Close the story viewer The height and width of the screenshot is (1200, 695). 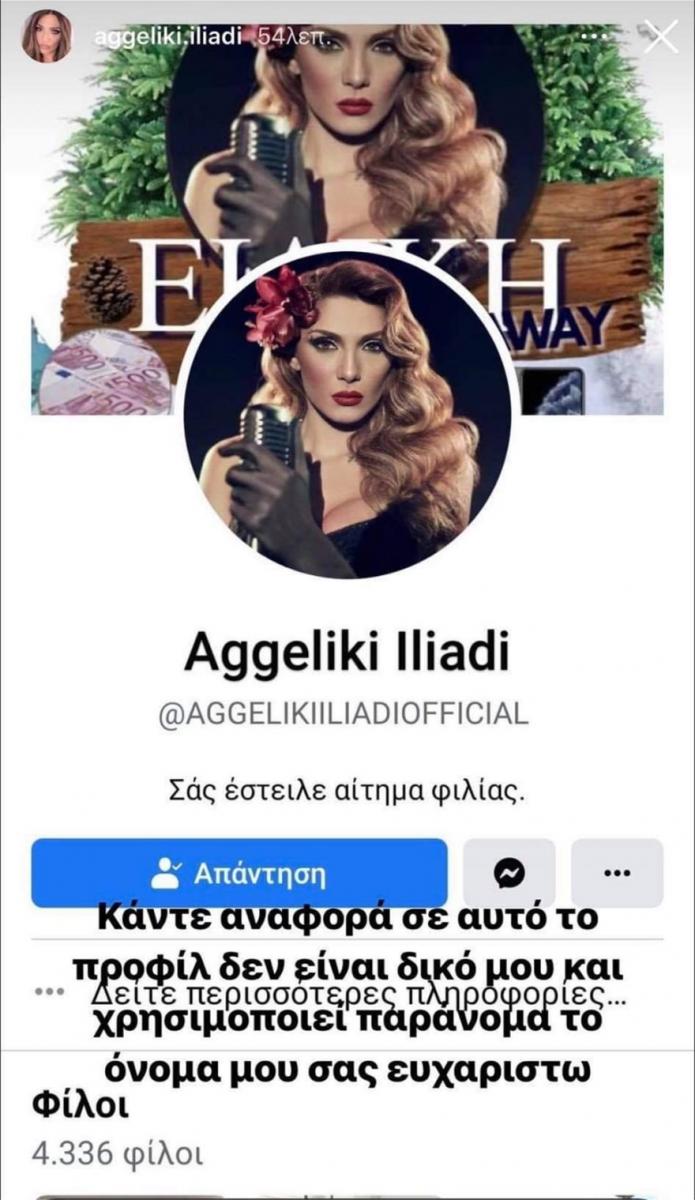click(660, 37)
